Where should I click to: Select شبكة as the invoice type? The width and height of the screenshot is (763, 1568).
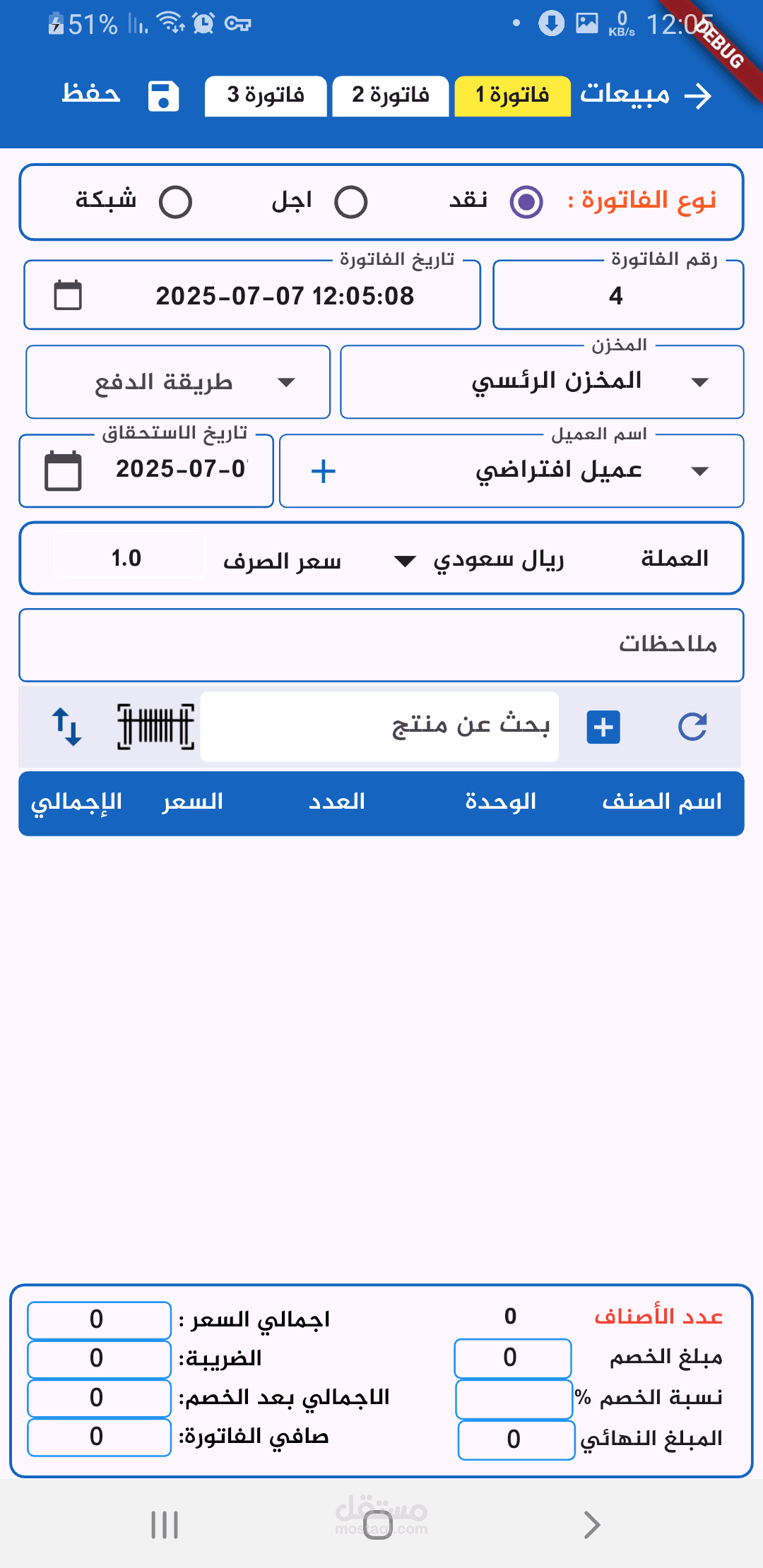(175, 203)
